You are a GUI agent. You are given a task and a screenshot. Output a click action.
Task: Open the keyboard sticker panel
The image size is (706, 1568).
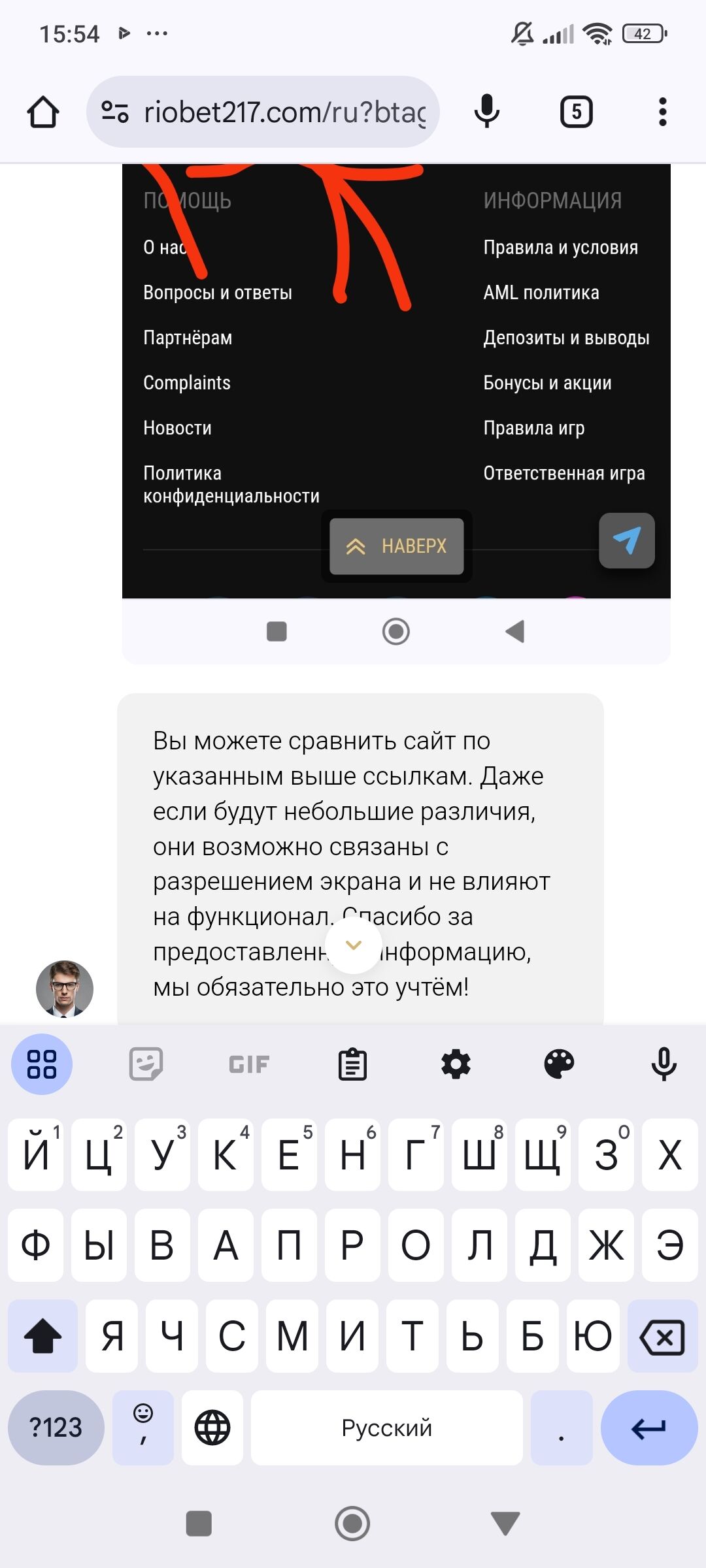point(146,1064)
